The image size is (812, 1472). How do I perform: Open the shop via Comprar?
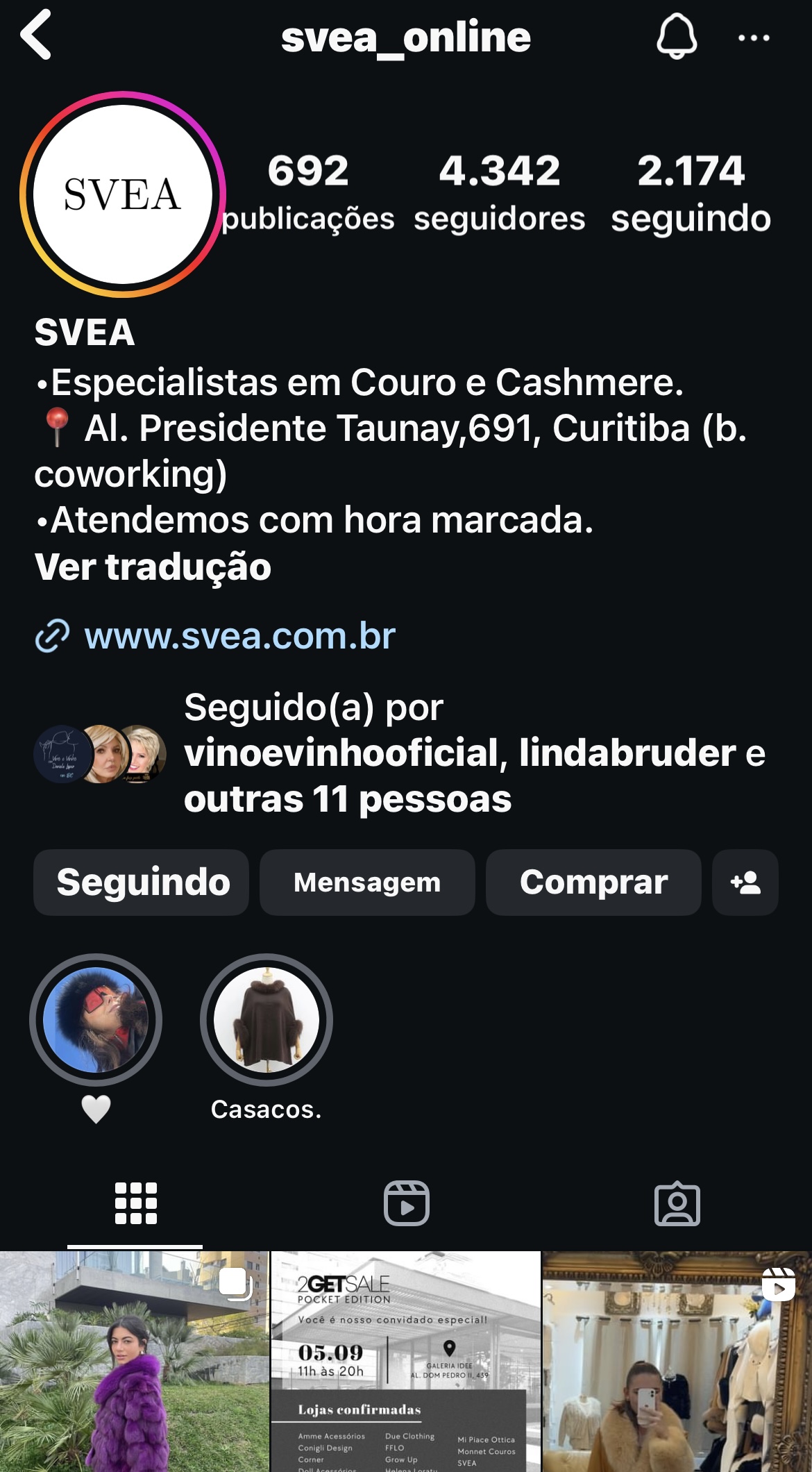[593, 883]
